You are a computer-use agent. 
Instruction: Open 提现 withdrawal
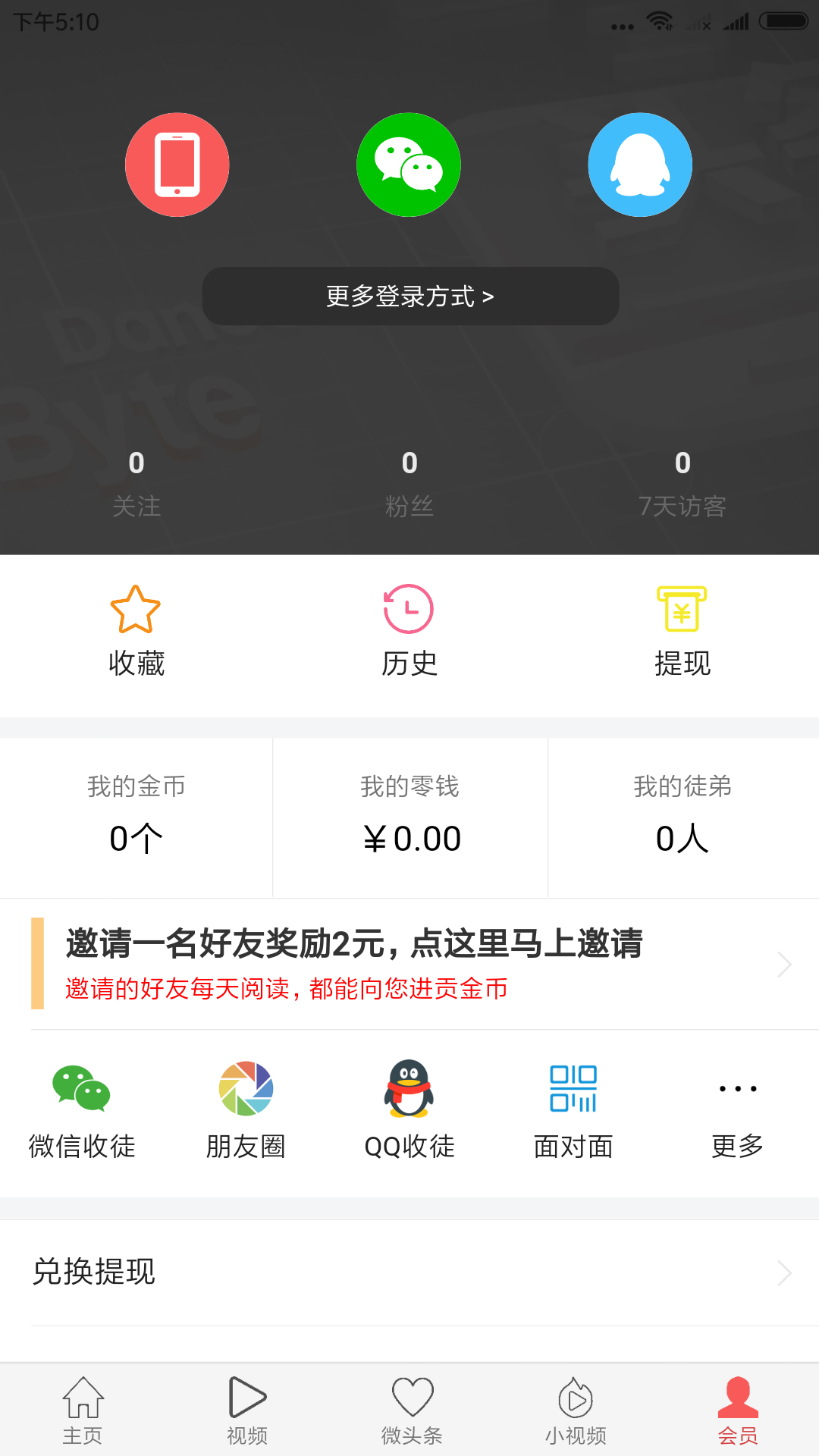[682, 631]
